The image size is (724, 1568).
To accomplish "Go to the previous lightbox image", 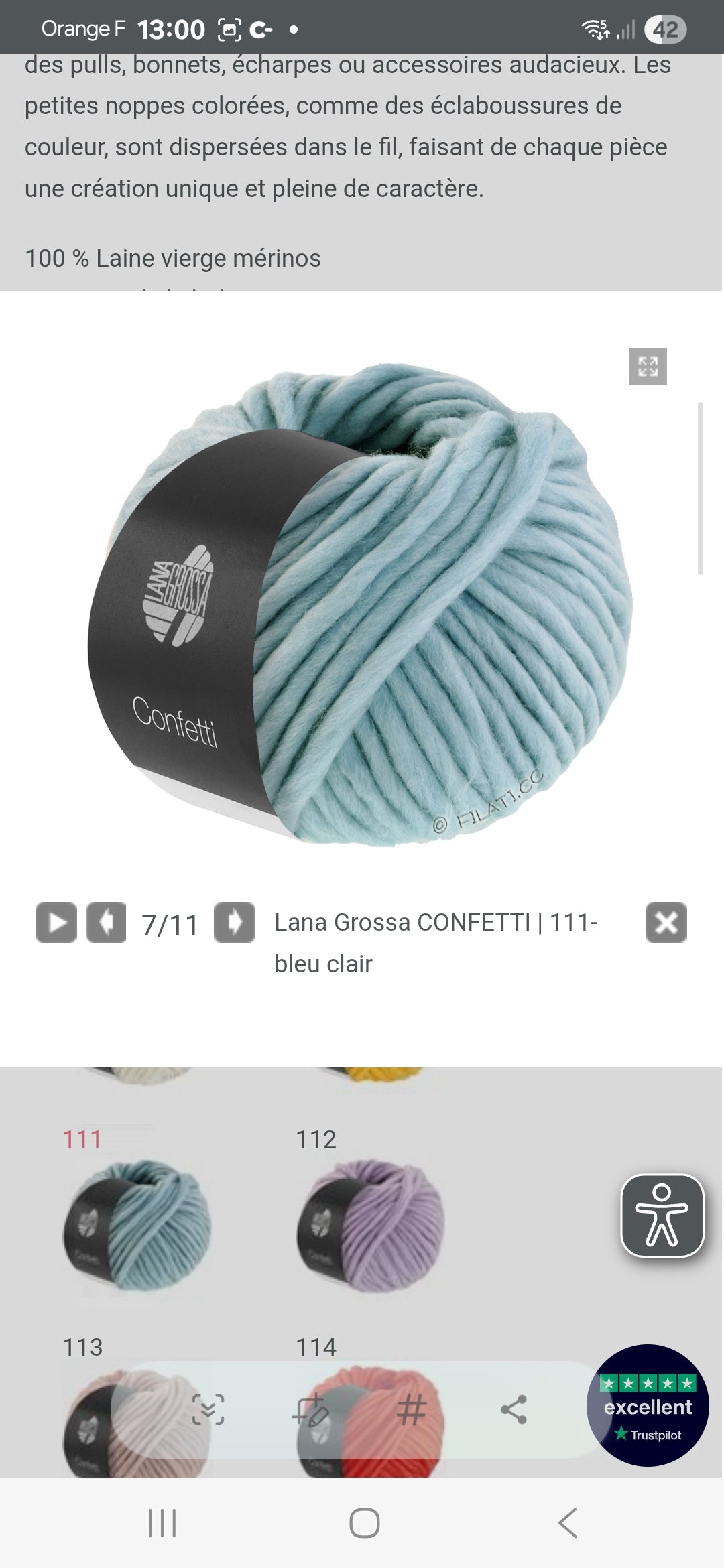I will tap(106, 923).
